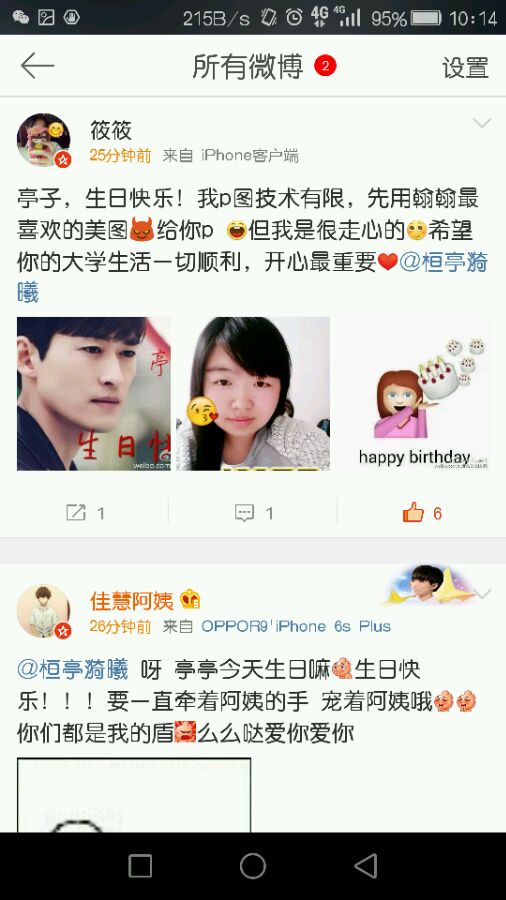Comment on 筱筱's post
506x900 pixels.
click(254, 513)
